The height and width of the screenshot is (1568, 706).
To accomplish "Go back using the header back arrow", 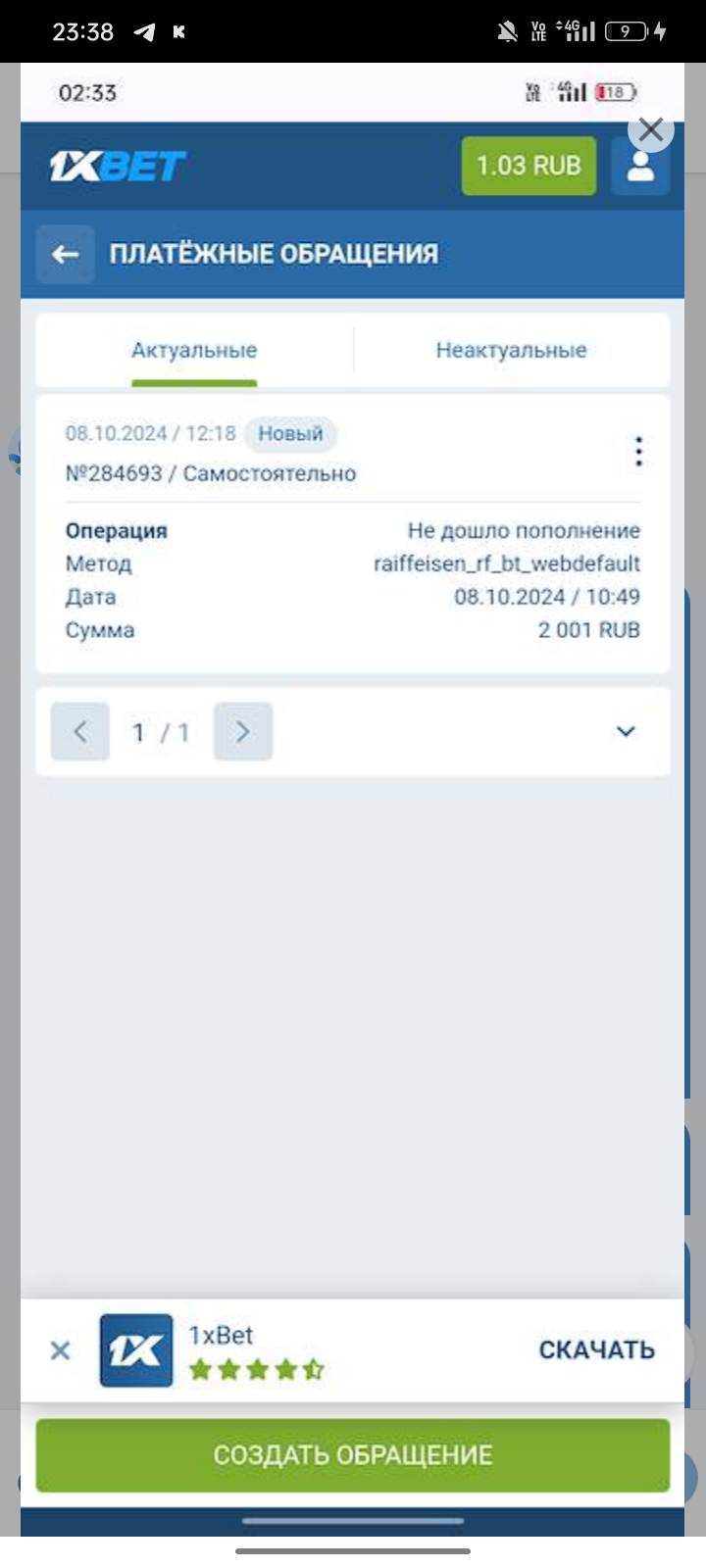I will 64,254.
